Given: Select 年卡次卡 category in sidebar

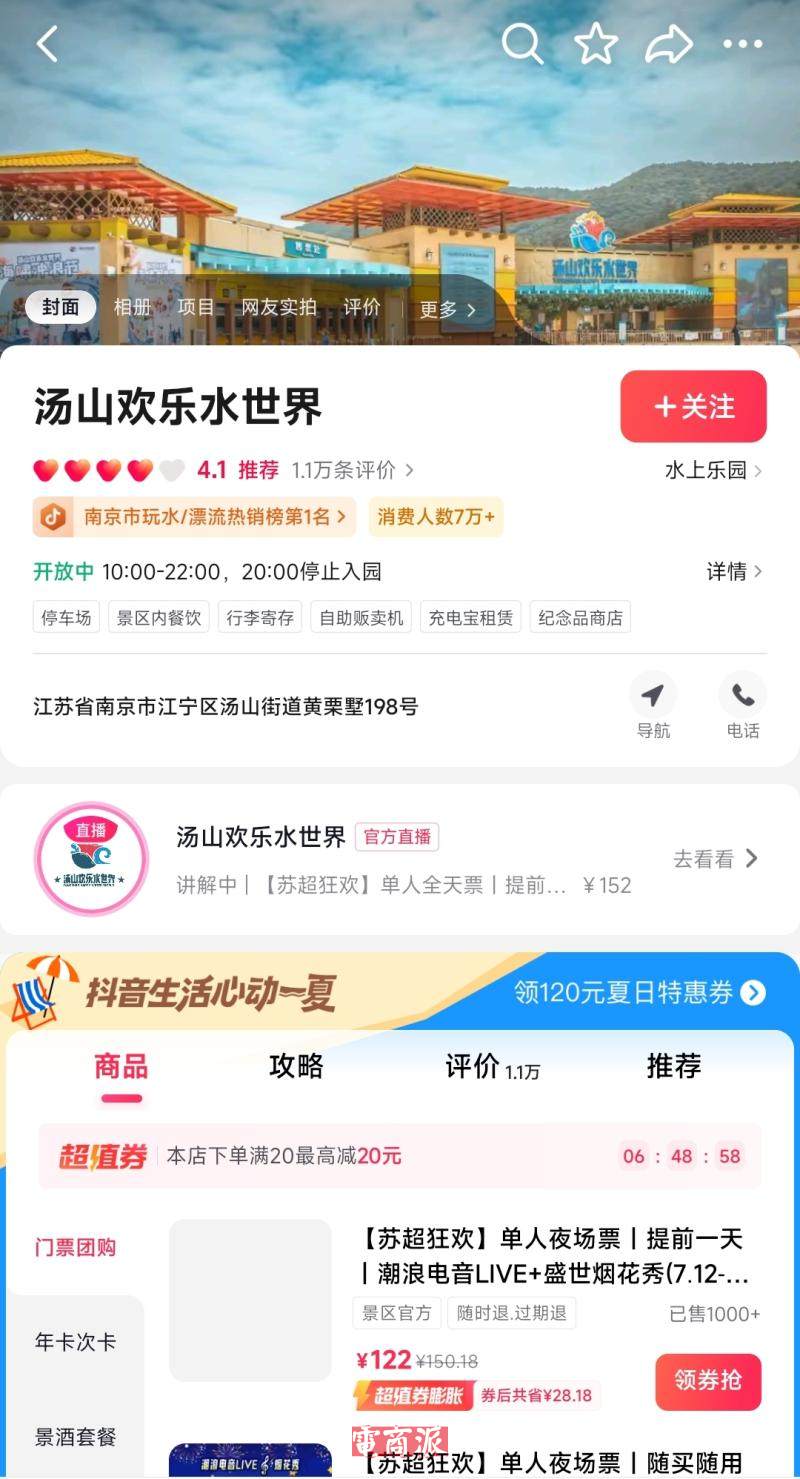Looking at the screenshot, I should [x=75, y=1342].
